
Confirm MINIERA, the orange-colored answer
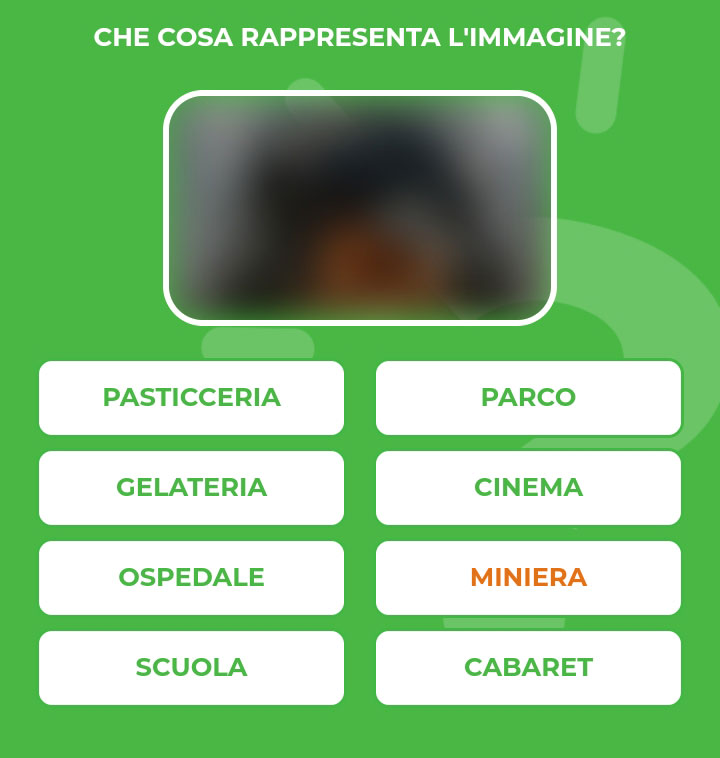528,577
